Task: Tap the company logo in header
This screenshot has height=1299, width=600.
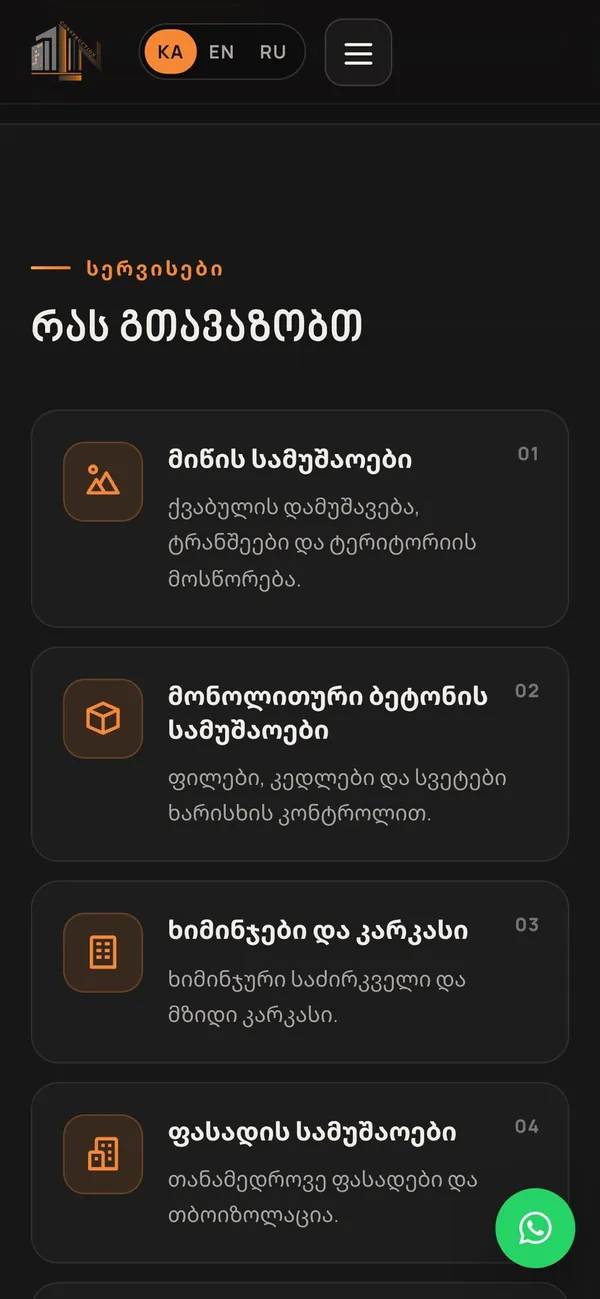Action: [66, 52]
